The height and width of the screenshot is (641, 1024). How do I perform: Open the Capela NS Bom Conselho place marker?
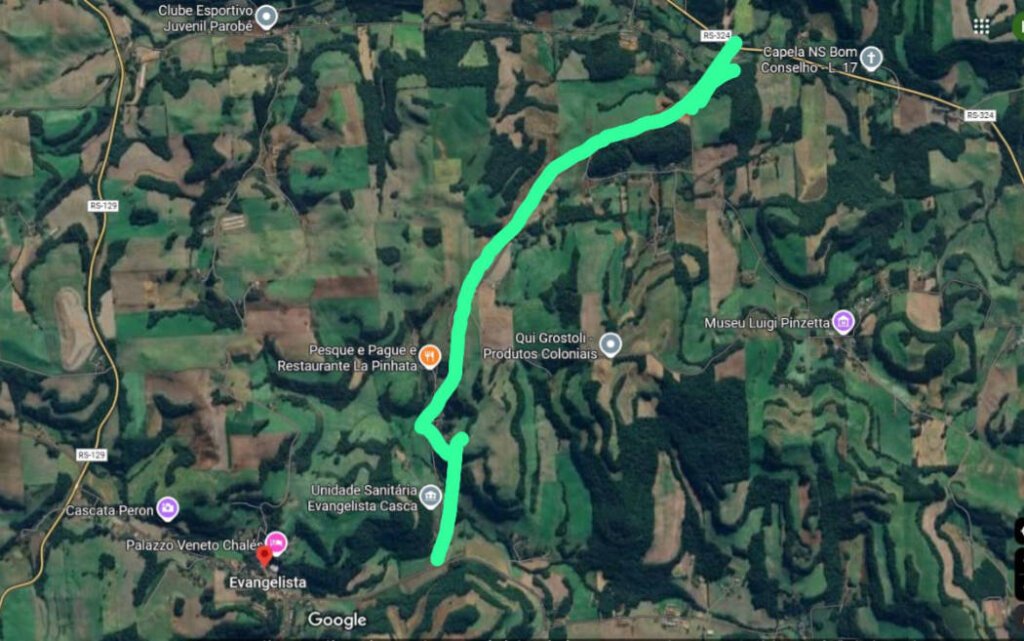click(x=873, y=58)
